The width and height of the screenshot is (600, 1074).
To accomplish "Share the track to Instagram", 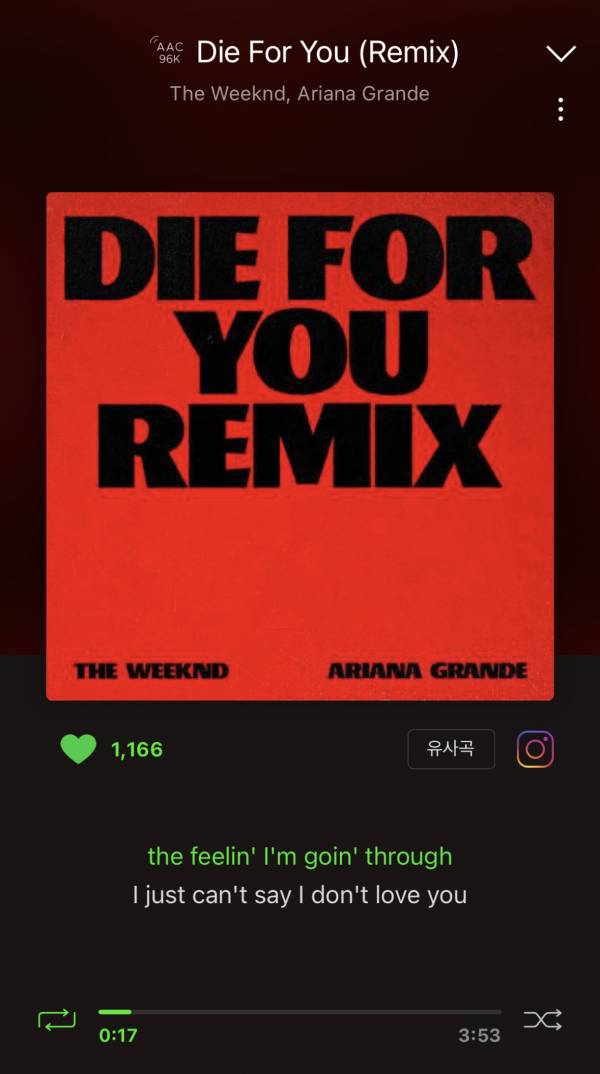I will (535, 749).
